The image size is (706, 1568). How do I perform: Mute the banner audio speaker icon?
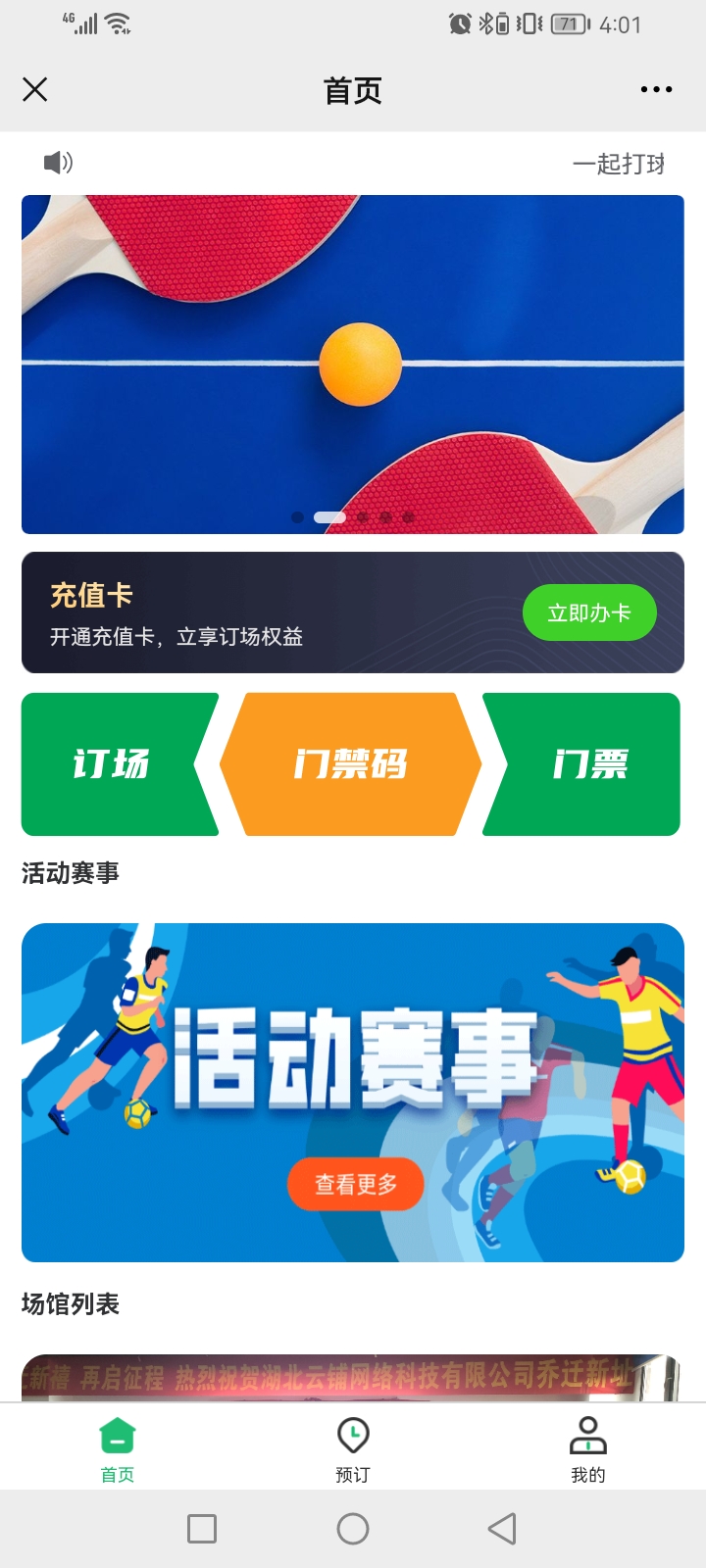point(59,162)
